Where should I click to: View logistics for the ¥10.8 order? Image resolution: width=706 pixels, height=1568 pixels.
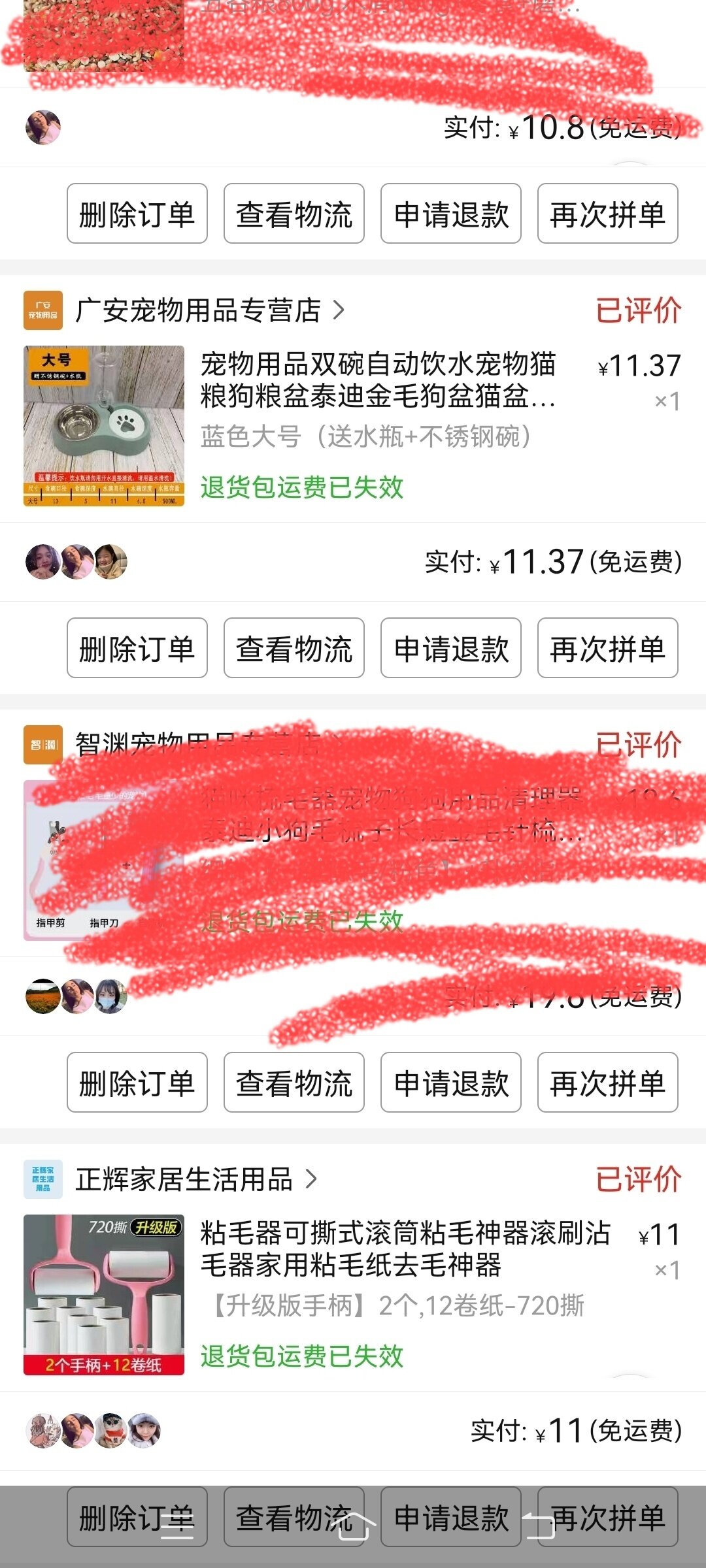[294, 214]
